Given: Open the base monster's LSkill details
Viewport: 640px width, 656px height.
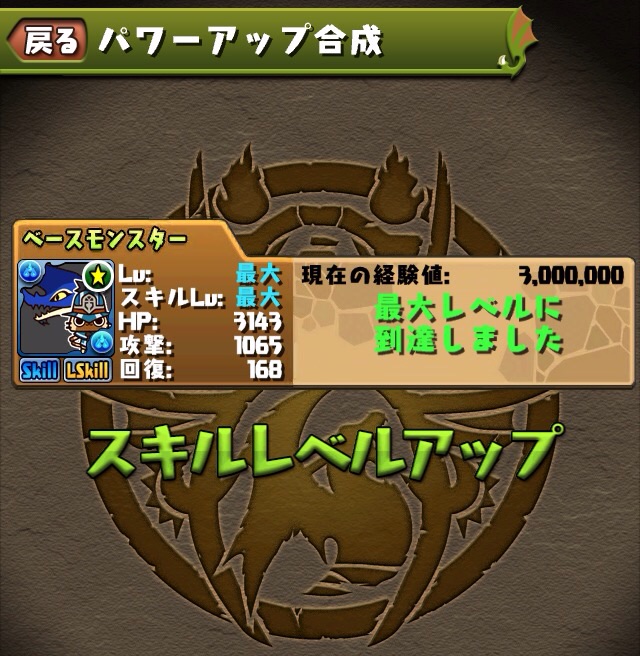Looking at the screenshot, I should click(88, 370).
